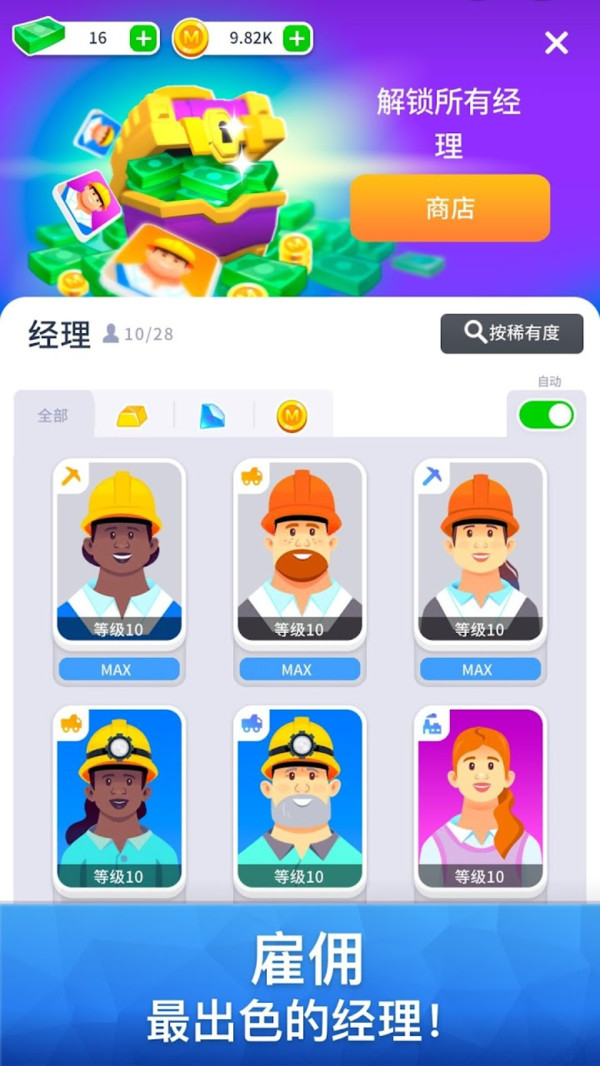Viewport: 600px width, 1066px height.
Task: Sort managers with the 按稀有度 button
Action: pyautogui.click(x=511, y=333)
